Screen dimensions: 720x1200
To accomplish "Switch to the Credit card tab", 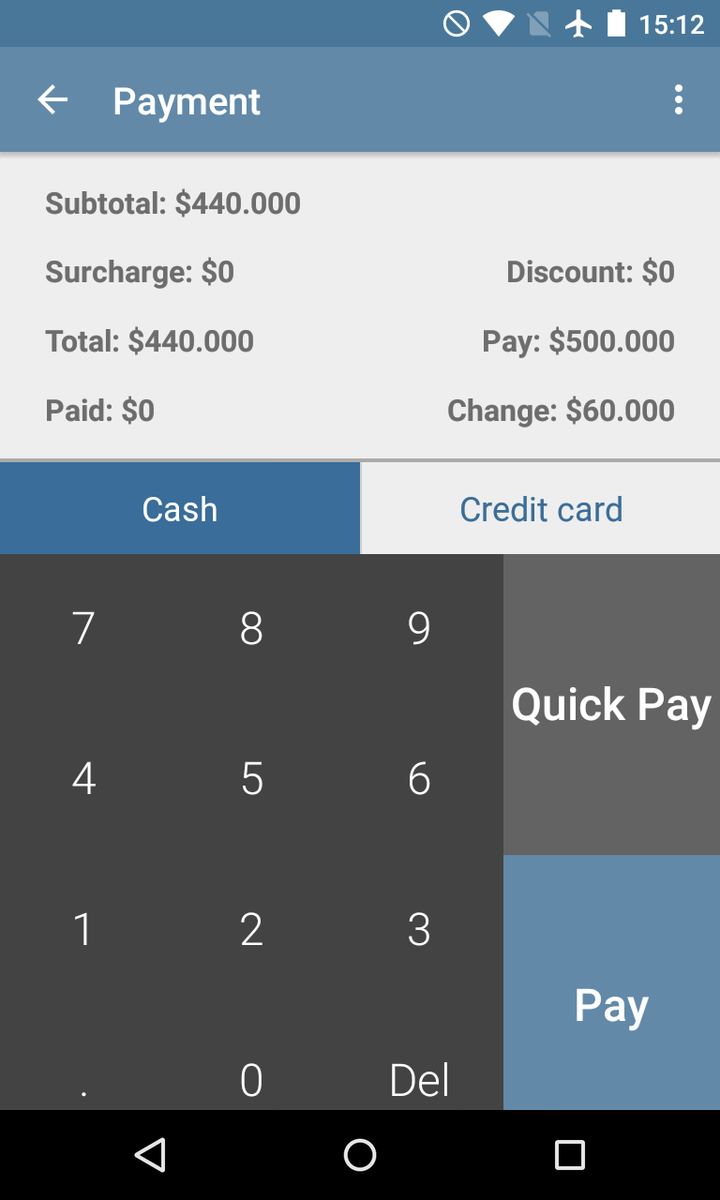I will 541,509.
